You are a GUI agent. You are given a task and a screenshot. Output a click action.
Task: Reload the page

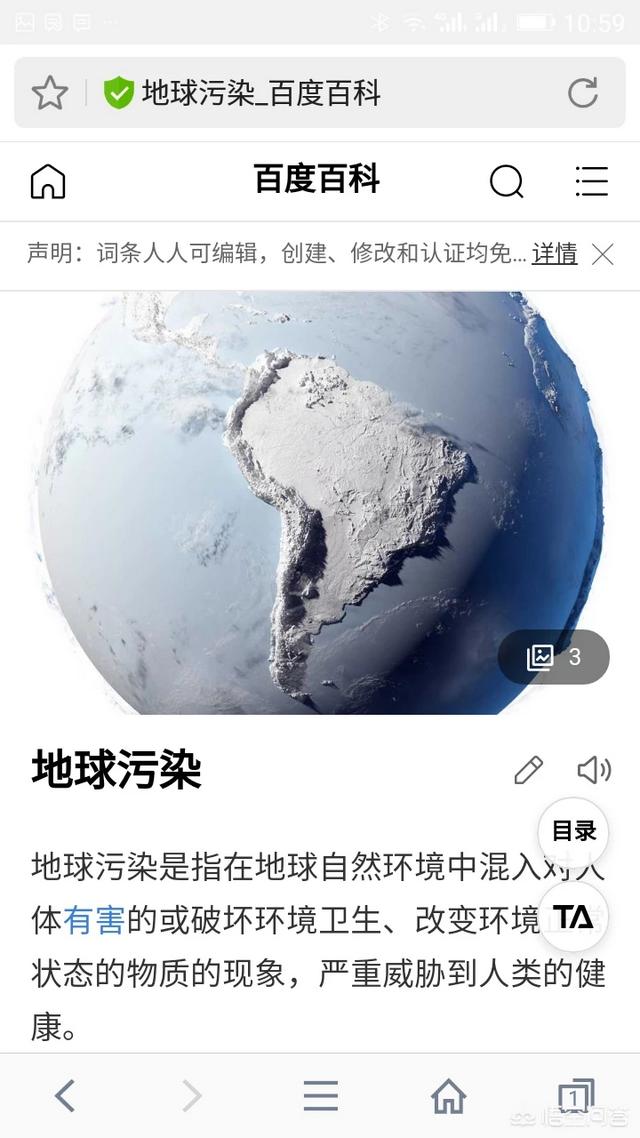tap(583, 93)
